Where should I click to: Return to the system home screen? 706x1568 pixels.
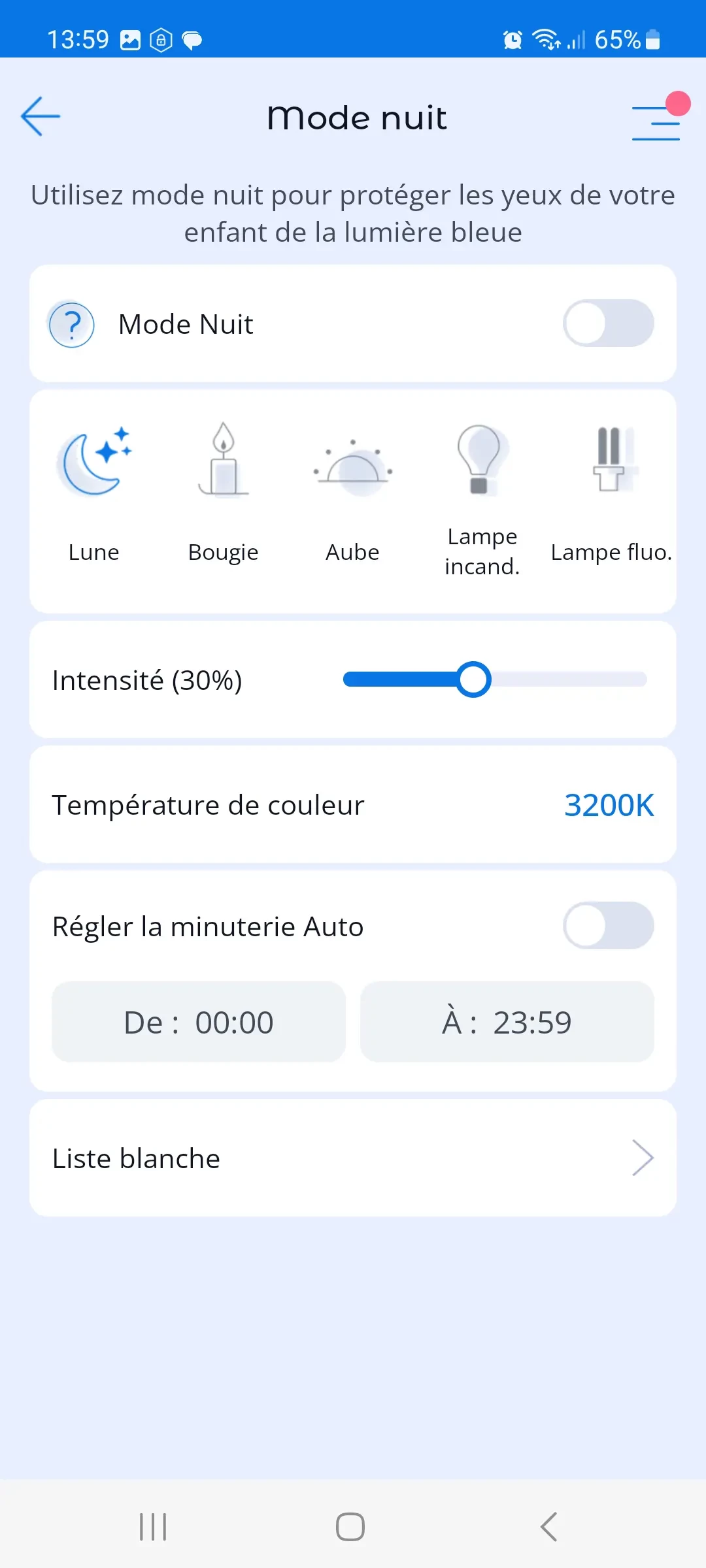pos(350,1527)
